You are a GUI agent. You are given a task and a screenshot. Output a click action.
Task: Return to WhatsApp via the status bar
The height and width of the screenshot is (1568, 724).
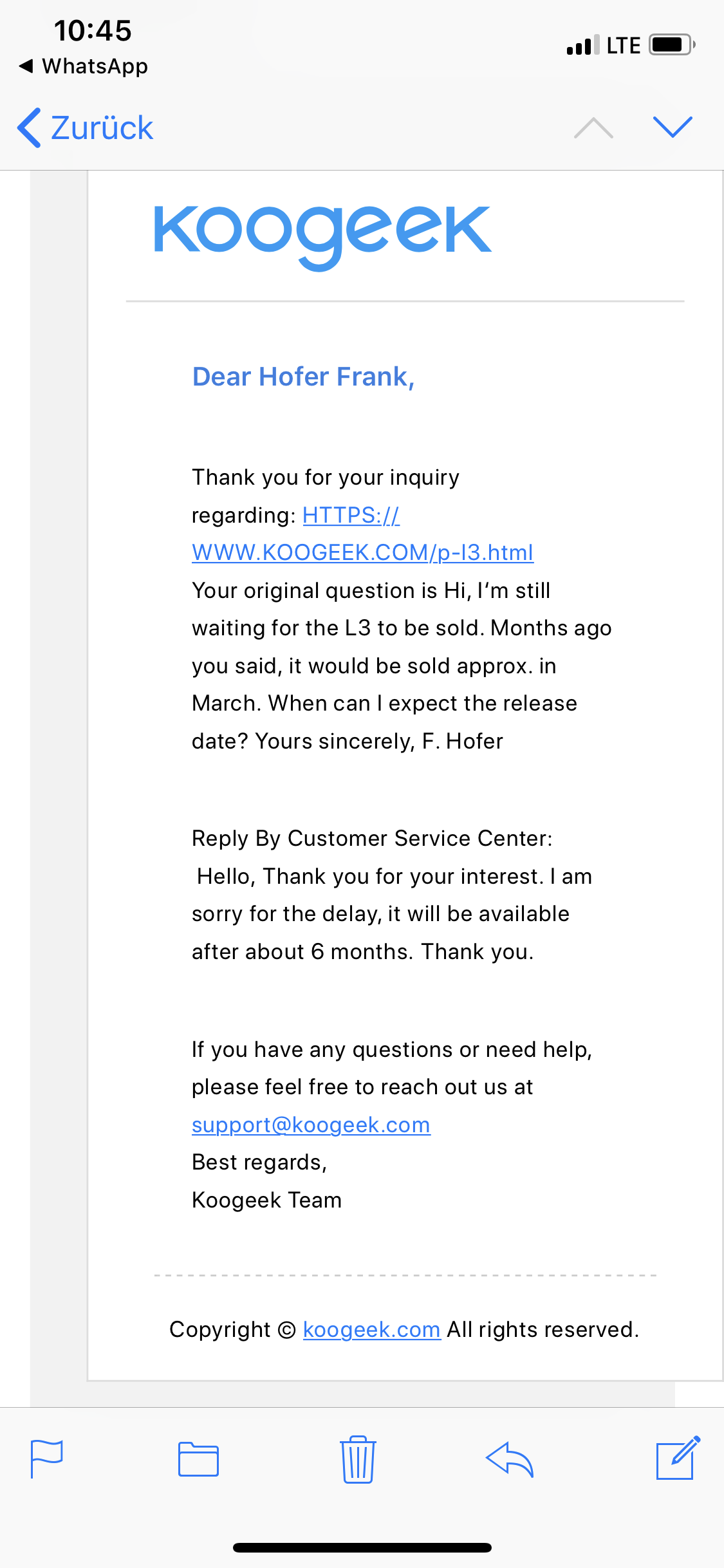84,66
